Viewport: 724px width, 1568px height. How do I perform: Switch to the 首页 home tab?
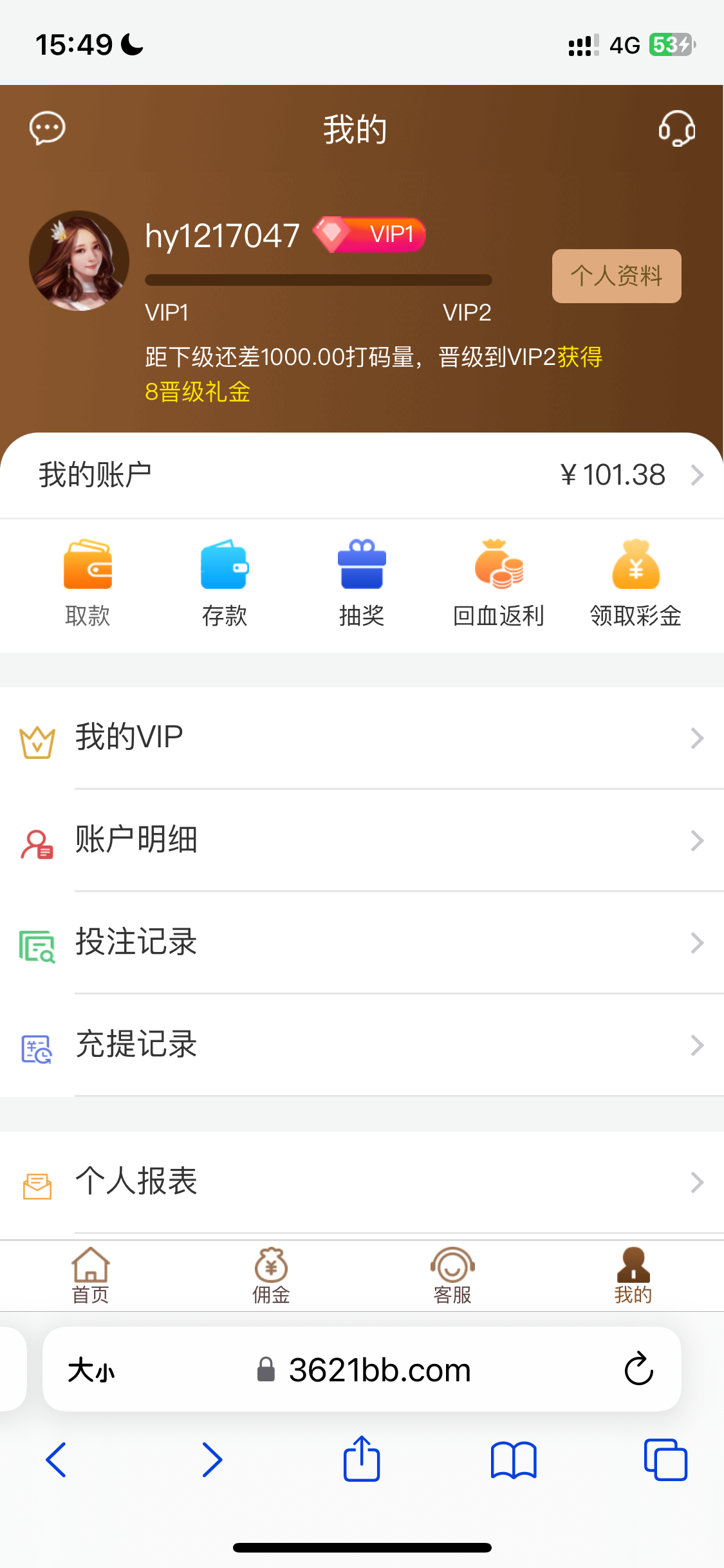click(x=90, y=1276)
